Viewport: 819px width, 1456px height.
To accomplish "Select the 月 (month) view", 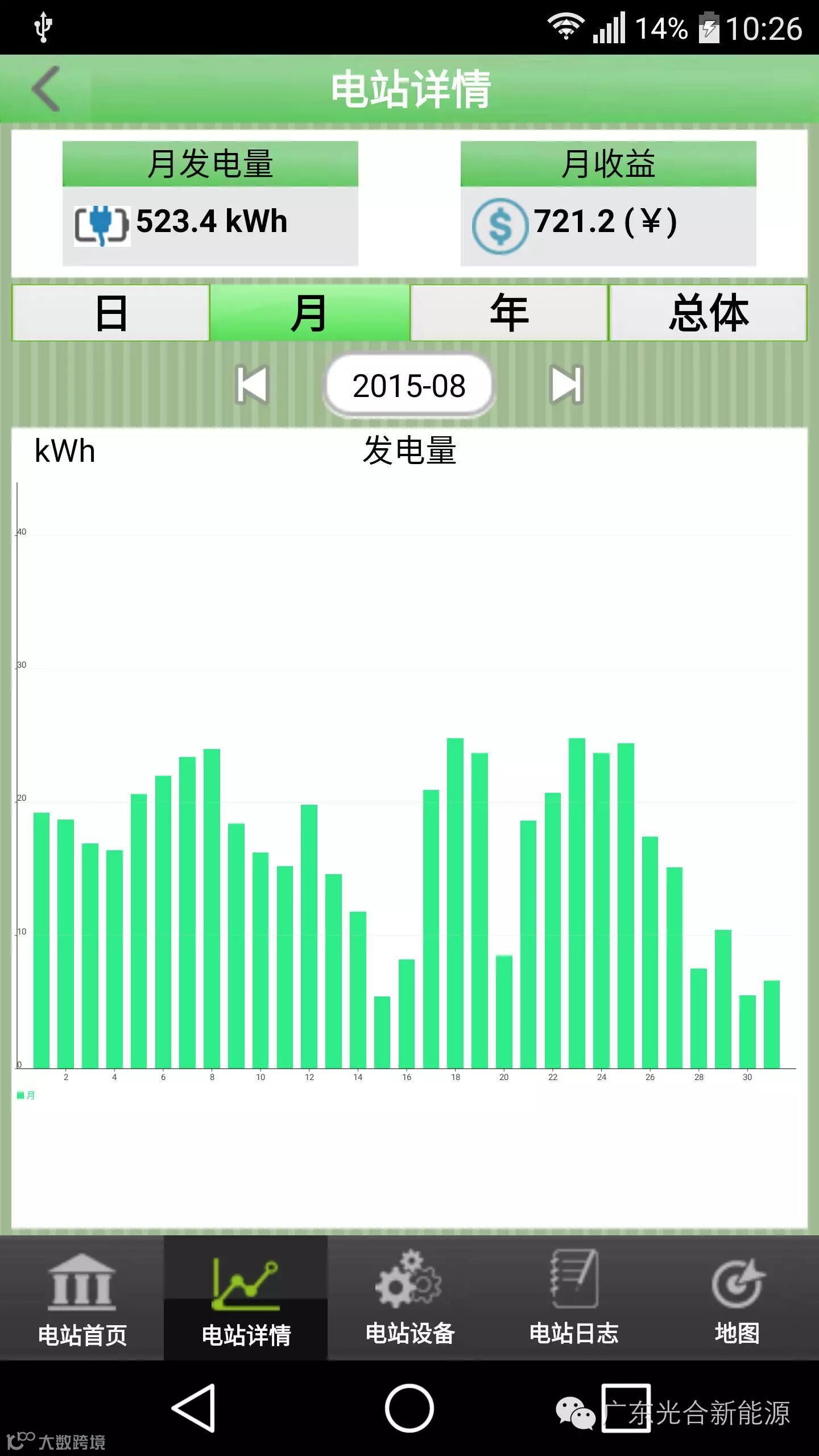I will click(310, 313).
